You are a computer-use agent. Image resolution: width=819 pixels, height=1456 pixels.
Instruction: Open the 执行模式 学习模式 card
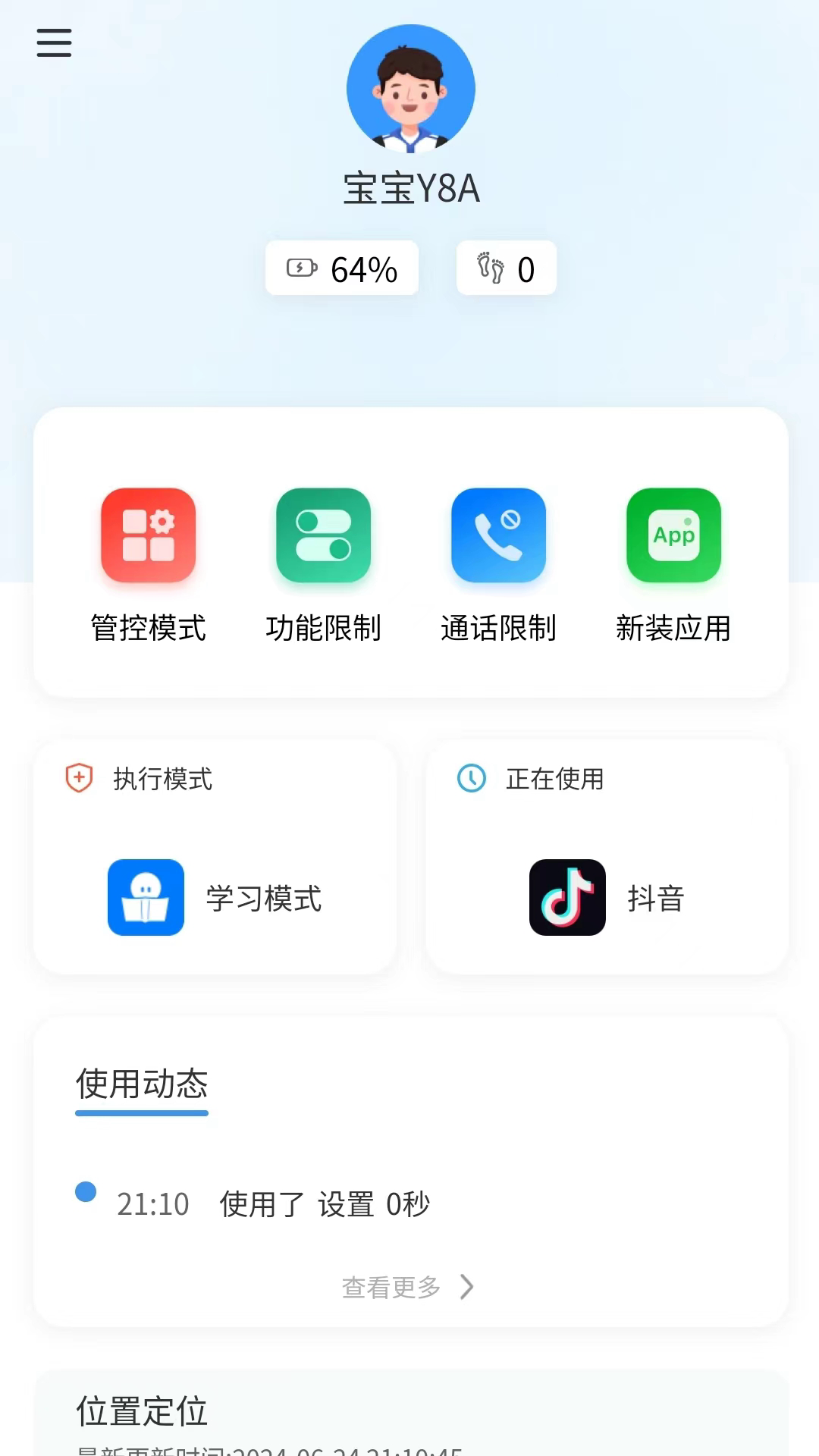tap(215, 857)
